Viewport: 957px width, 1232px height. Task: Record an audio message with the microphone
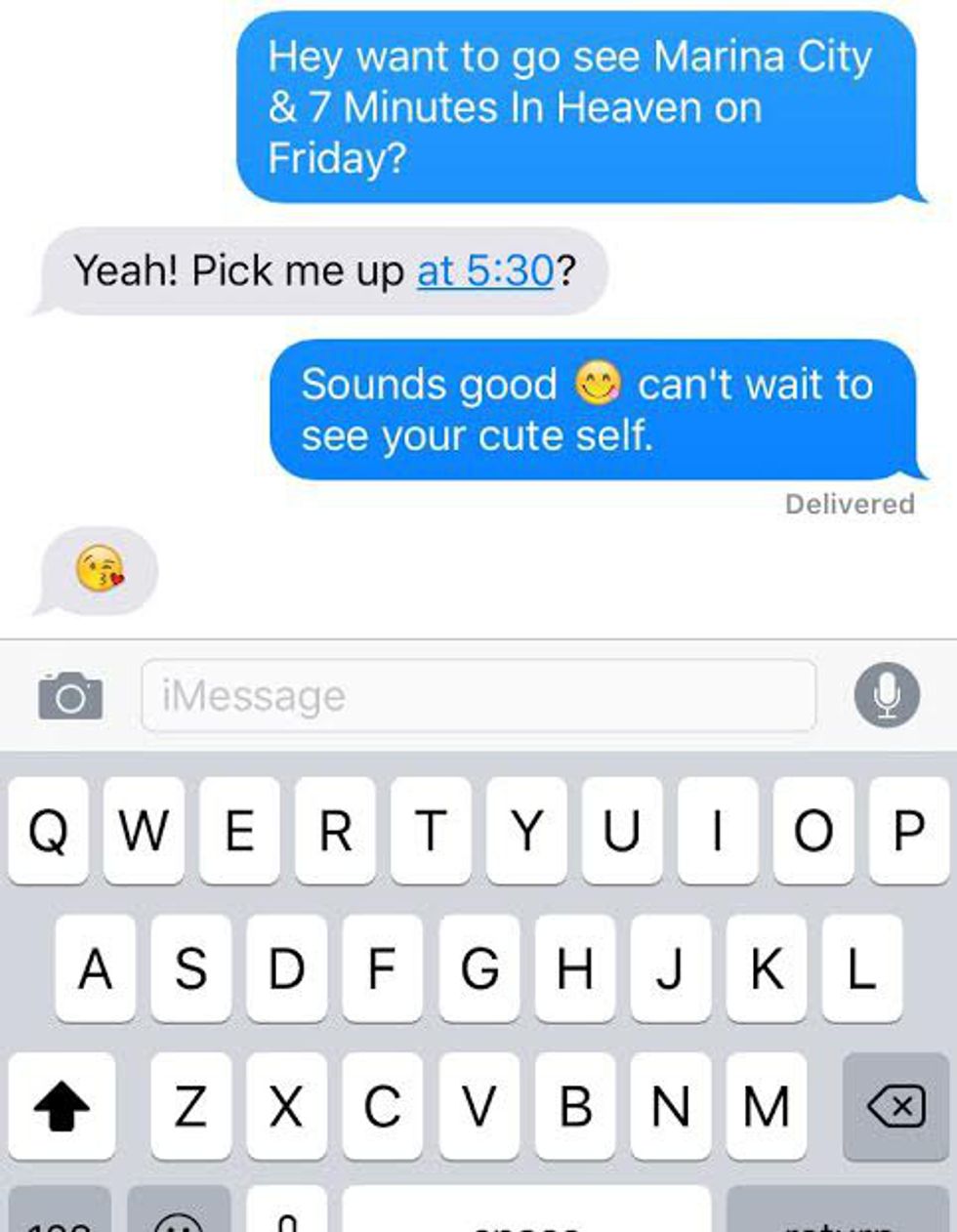(x=887, y=695)
